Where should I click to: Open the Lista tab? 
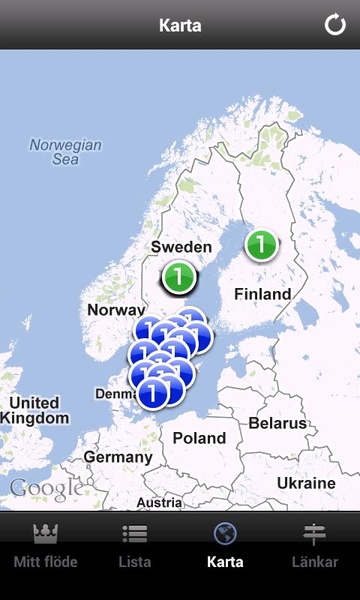tap(135, 546)
